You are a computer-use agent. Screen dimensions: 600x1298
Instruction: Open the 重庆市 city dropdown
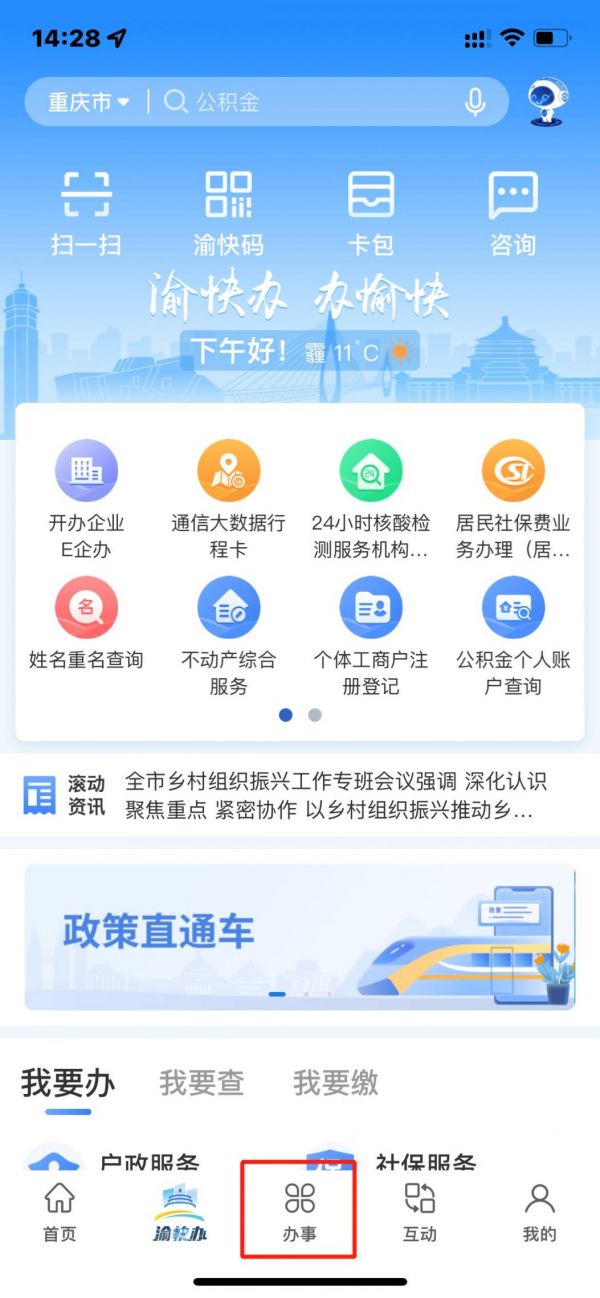point(89,102)
